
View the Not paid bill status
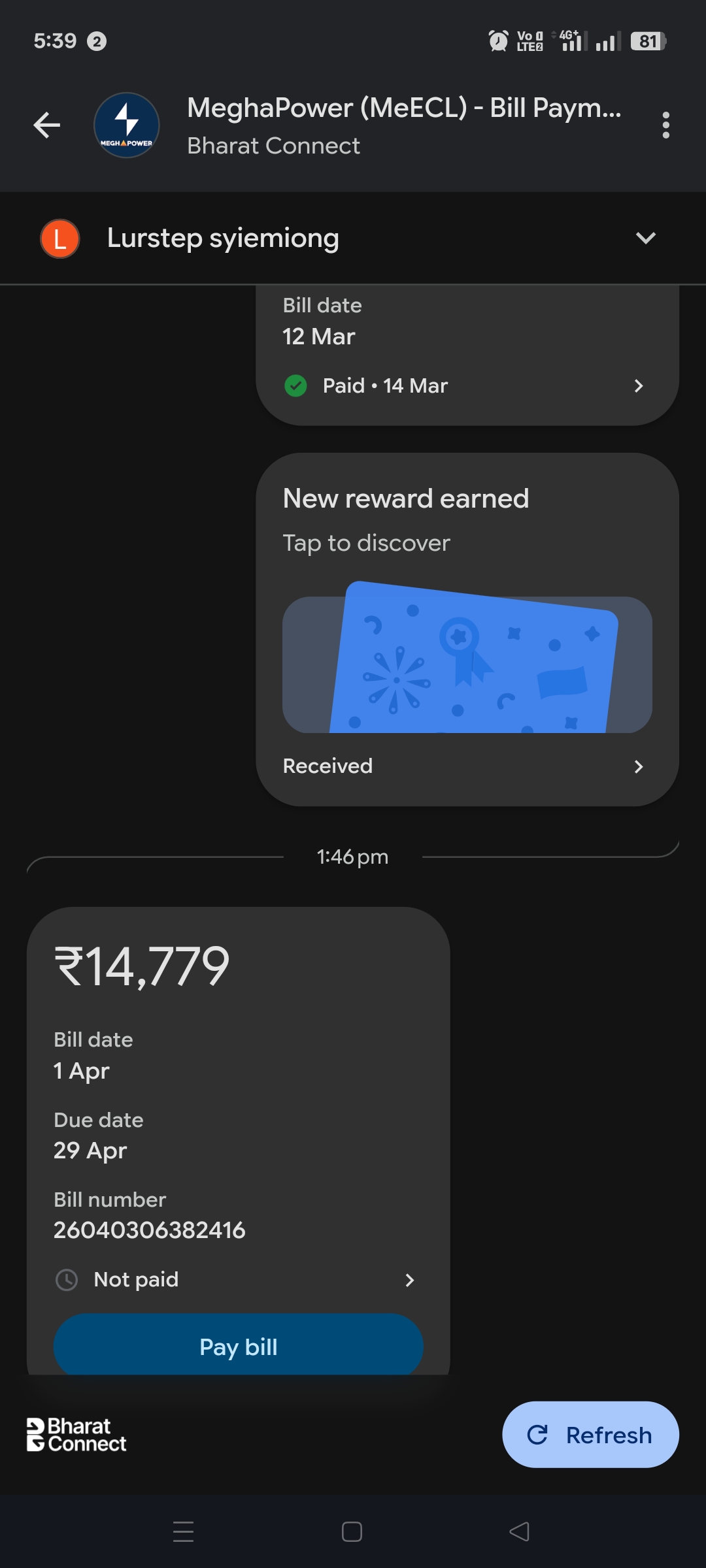[x=238, y=1279]
